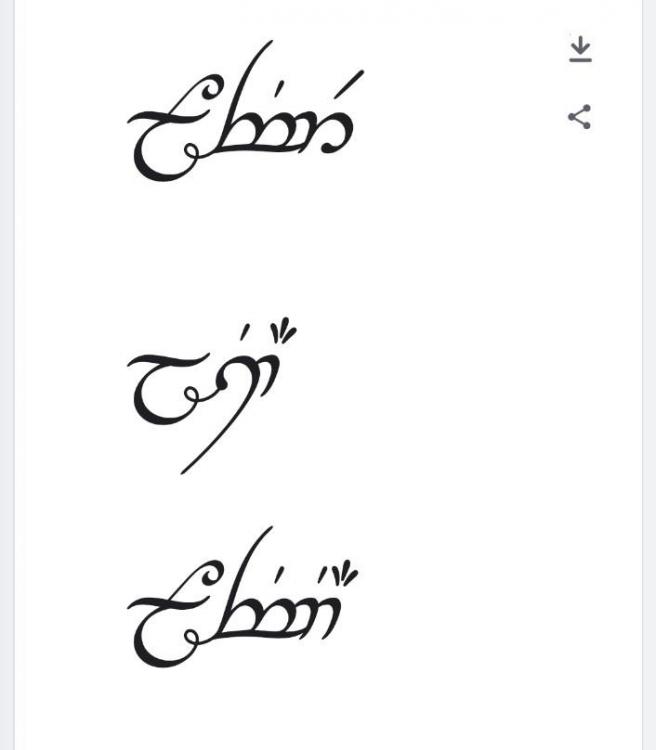Download the Elvish script image
The image size is (656, 750).
[580, 49]
